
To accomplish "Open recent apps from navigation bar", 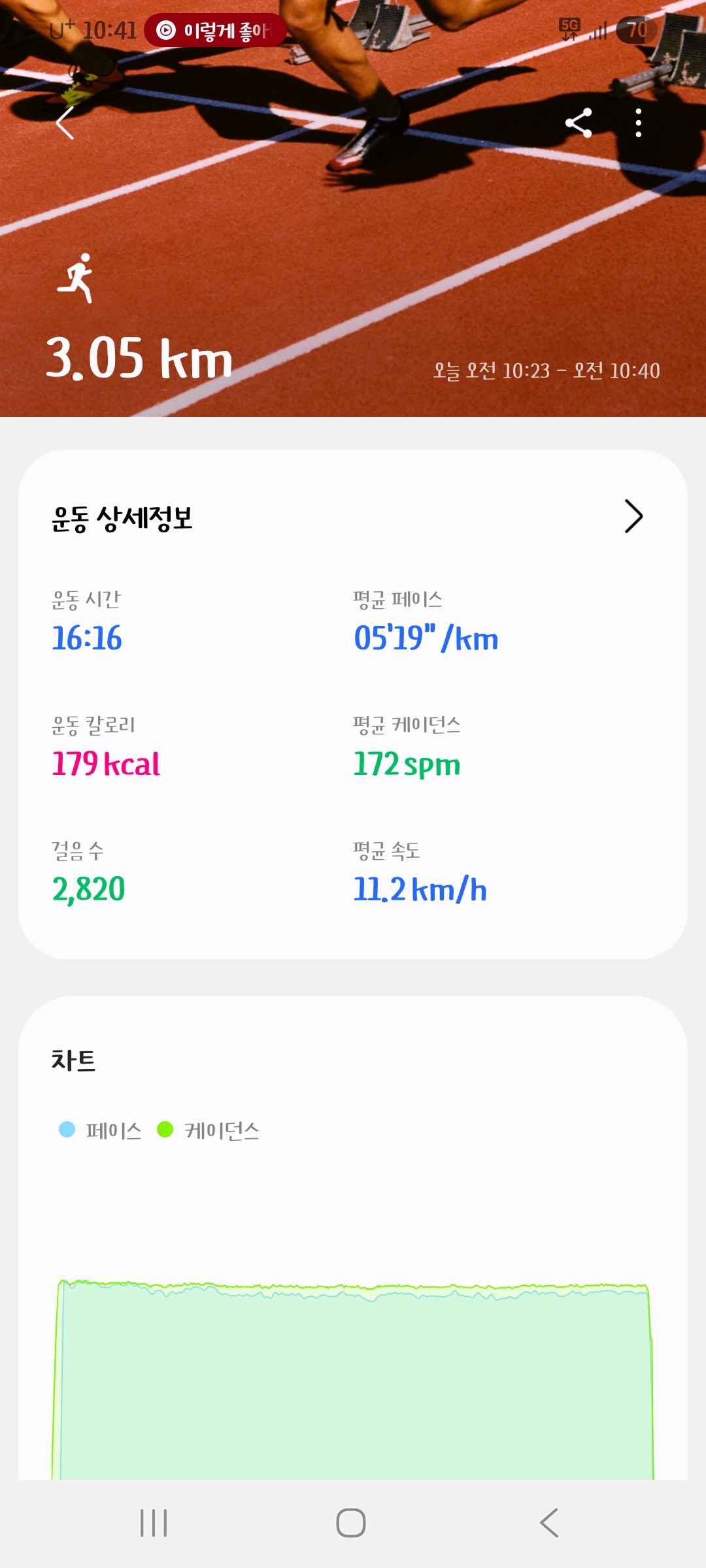I will [x=154, y=1523].
